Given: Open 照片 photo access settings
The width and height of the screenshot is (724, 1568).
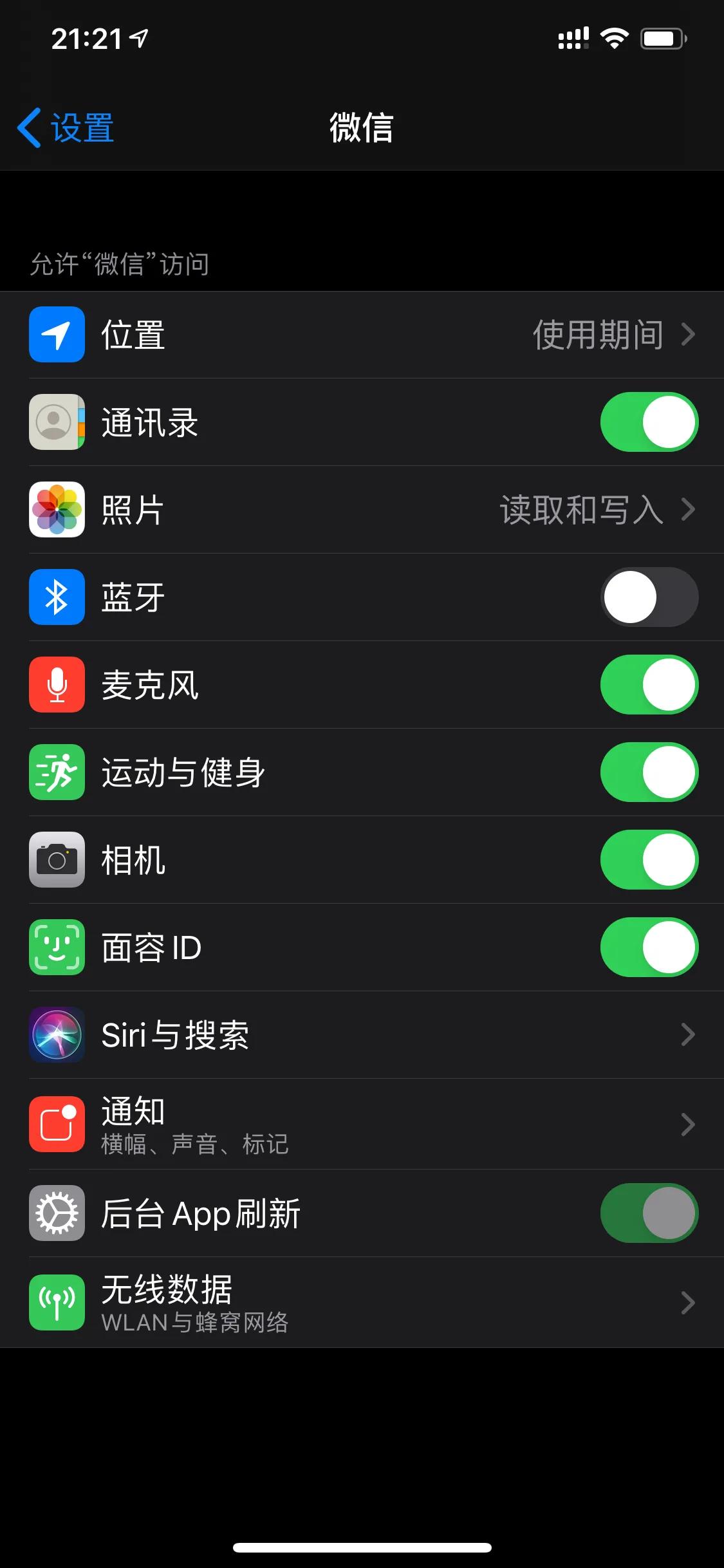Looking at the screenshot, I should (360, 509).
